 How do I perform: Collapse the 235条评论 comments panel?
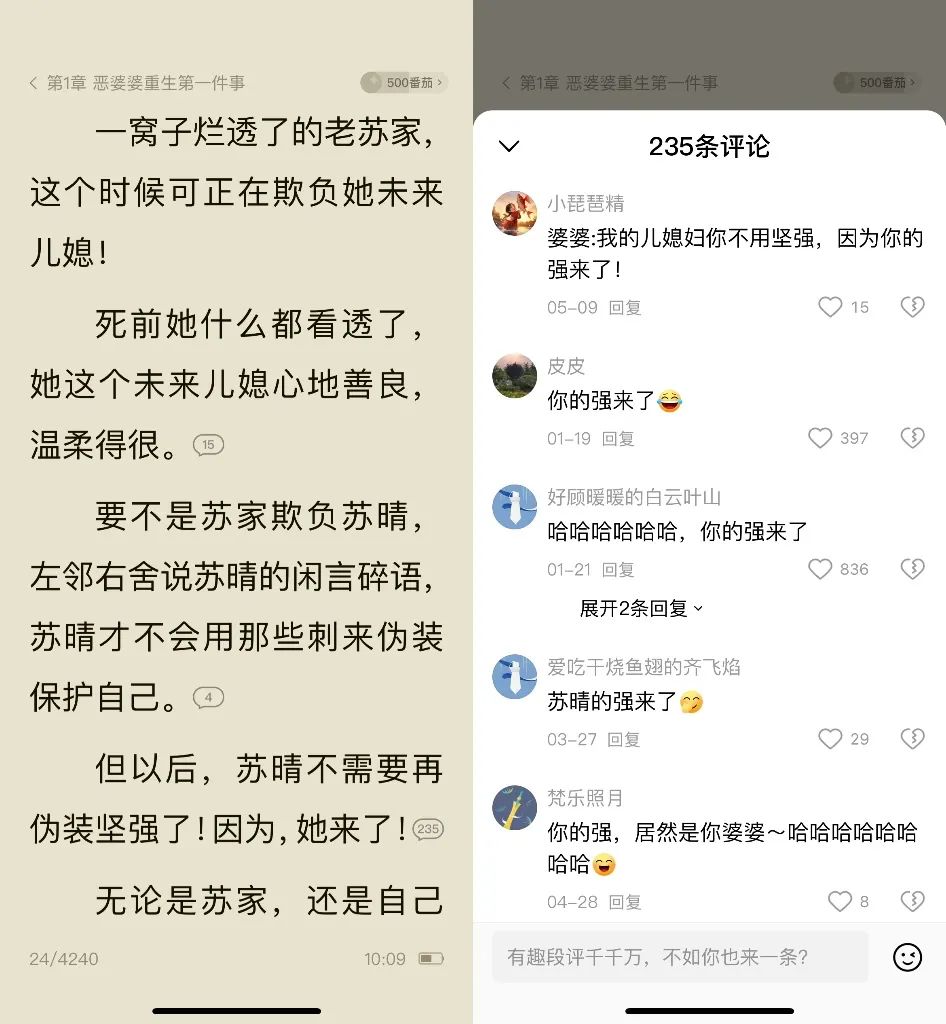pyautogui.click(x=509, y=146)
